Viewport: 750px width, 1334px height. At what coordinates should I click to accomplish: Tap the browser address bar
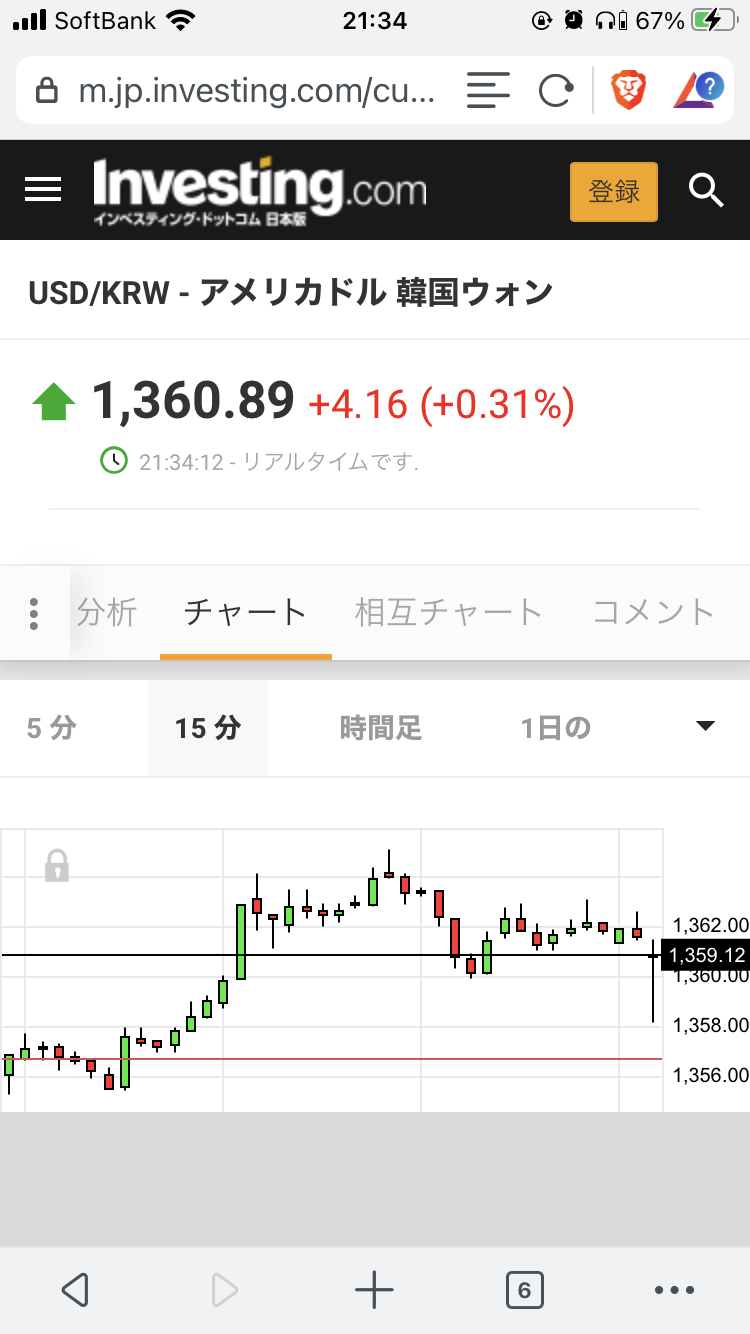pyautogui.click(x=255, y=92)
